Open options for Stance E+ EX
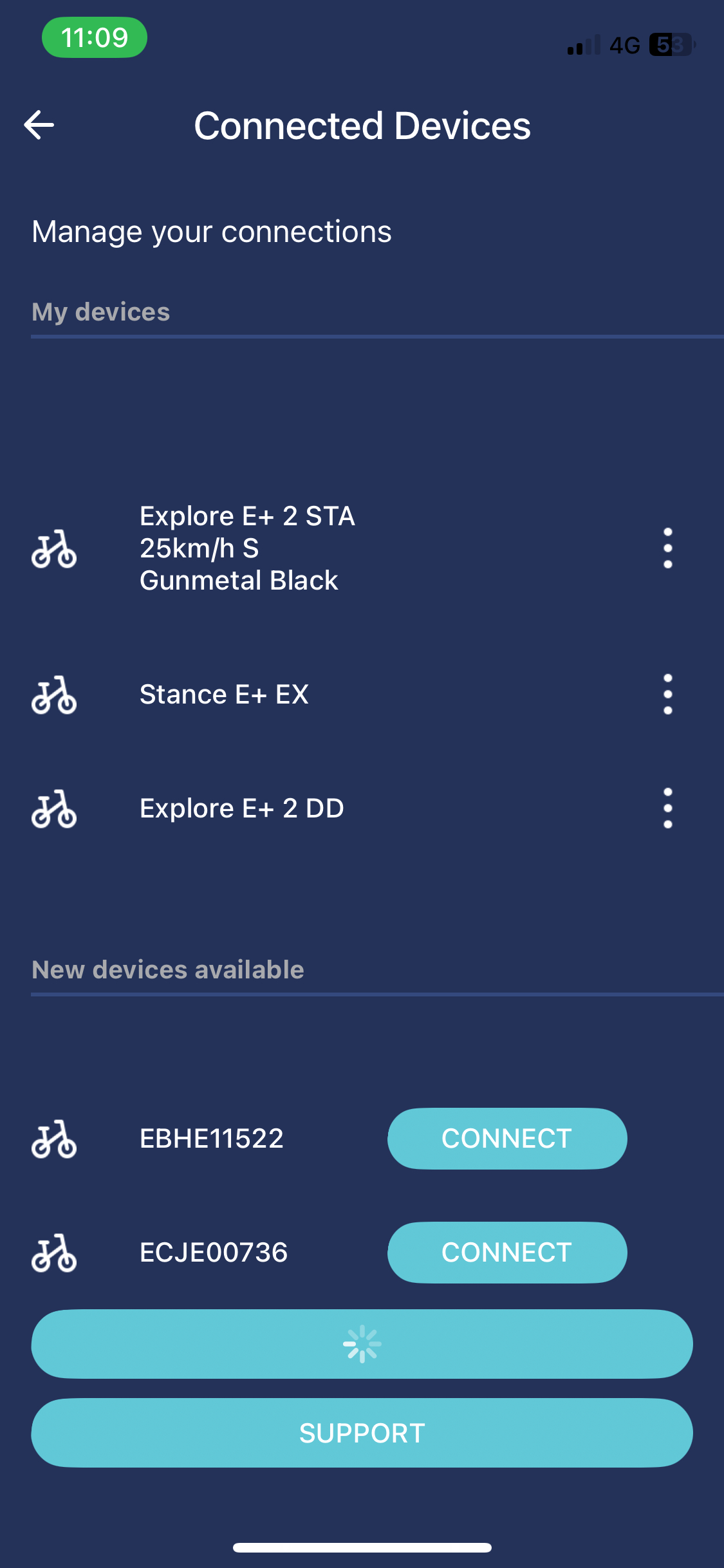Image resolution: width=724 pixels, height=1568 pixels. coord(667,695)
